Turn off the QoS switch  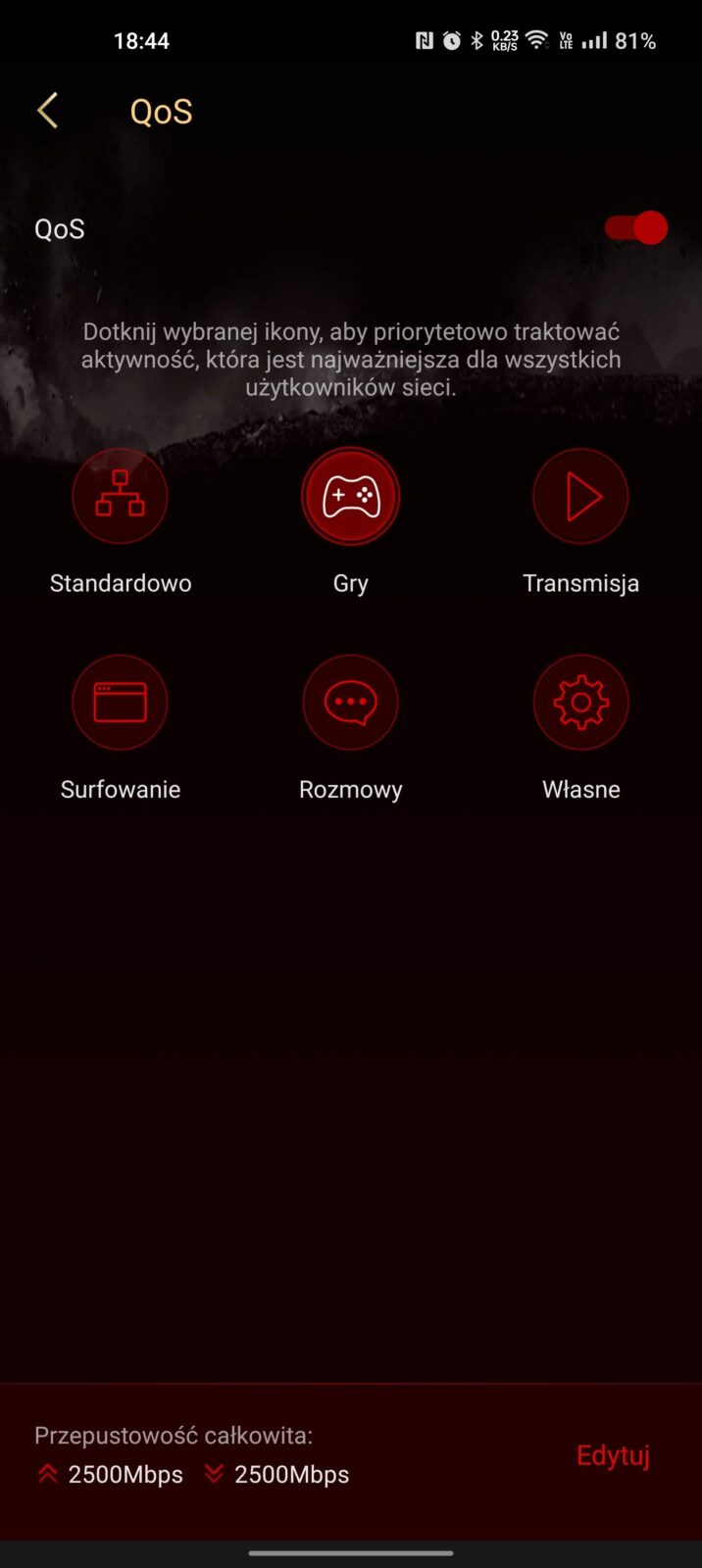pyautogui.click(x=635, y=228)
